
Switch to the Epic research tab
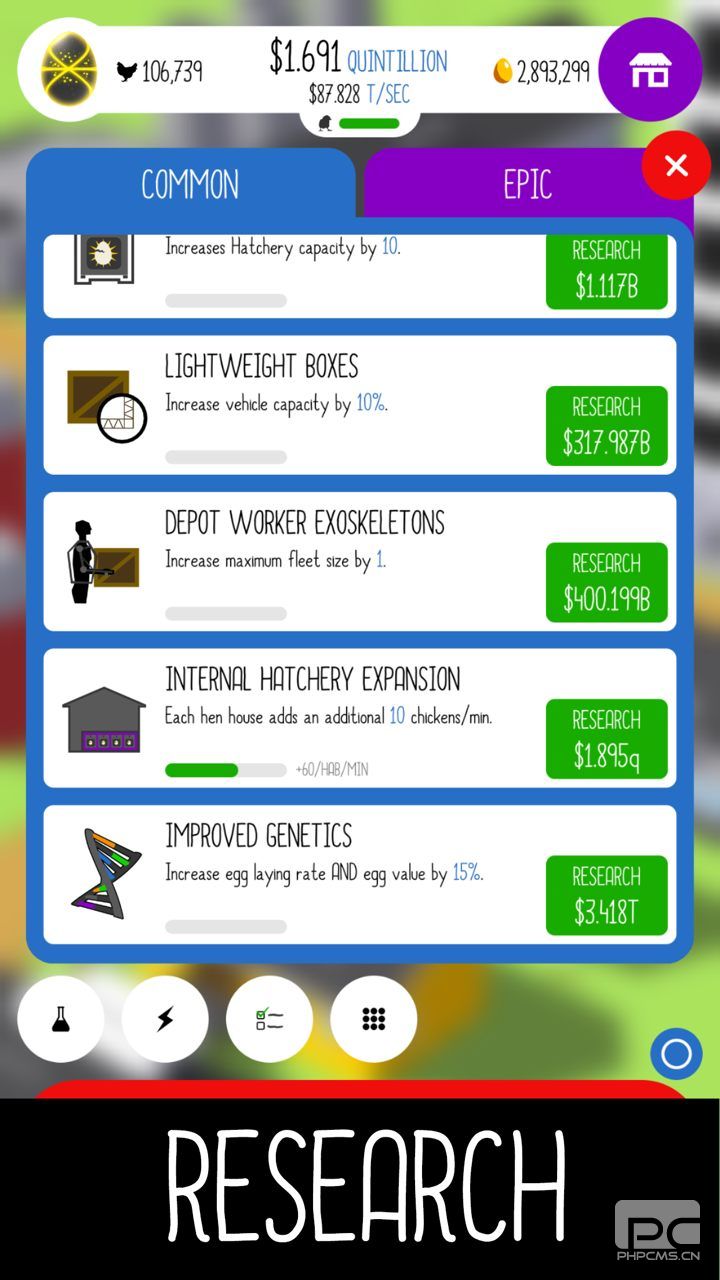tap(527, 185)
